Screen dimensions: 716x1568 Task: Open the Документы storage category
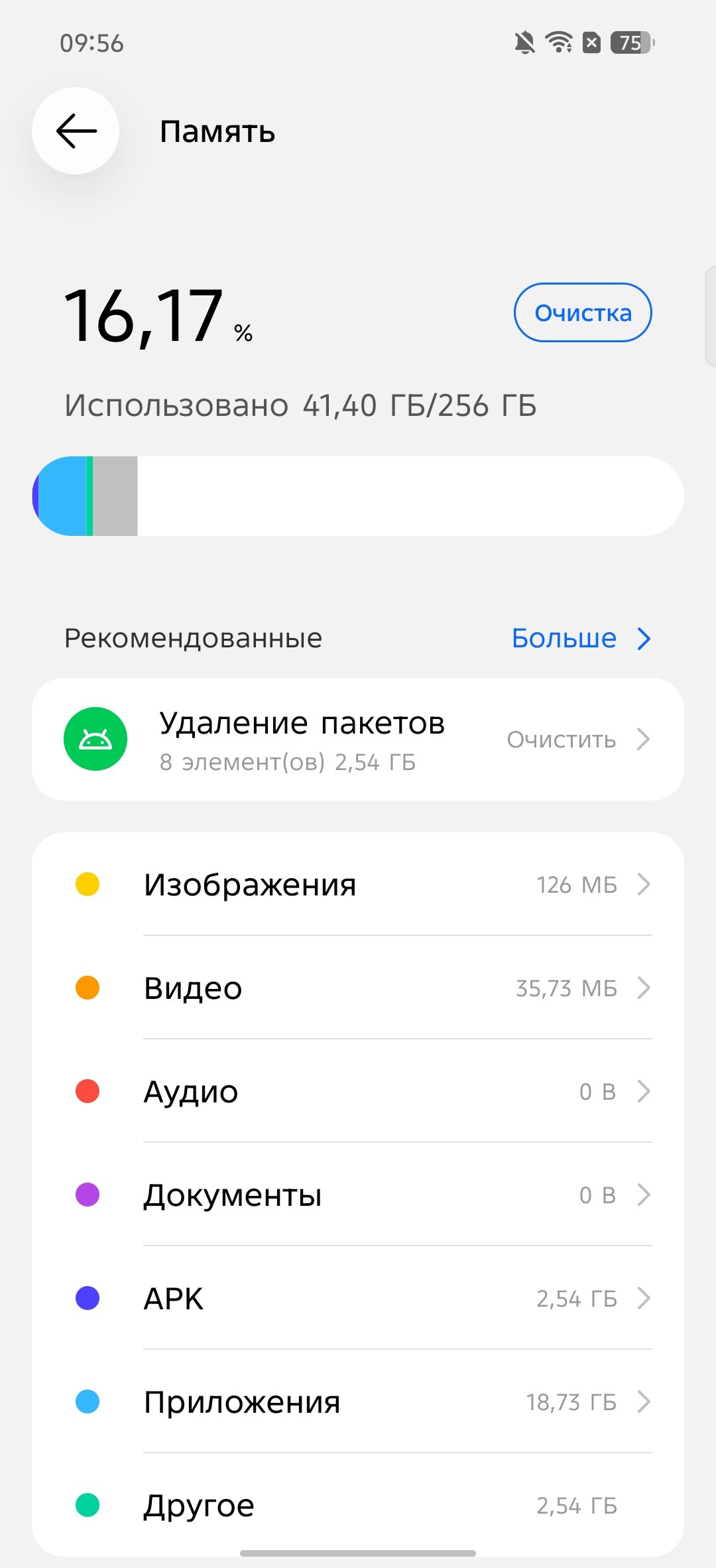point(358,1195)
